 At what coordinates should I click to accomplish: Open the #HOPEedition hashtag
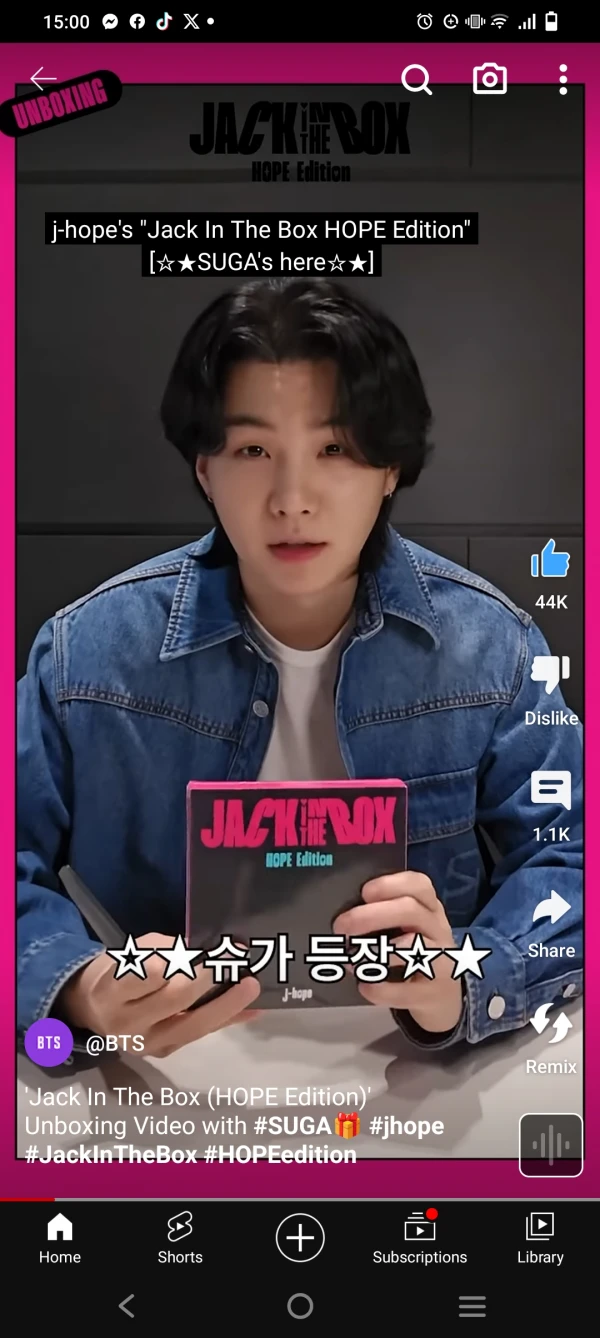[x=280, y=1154]
